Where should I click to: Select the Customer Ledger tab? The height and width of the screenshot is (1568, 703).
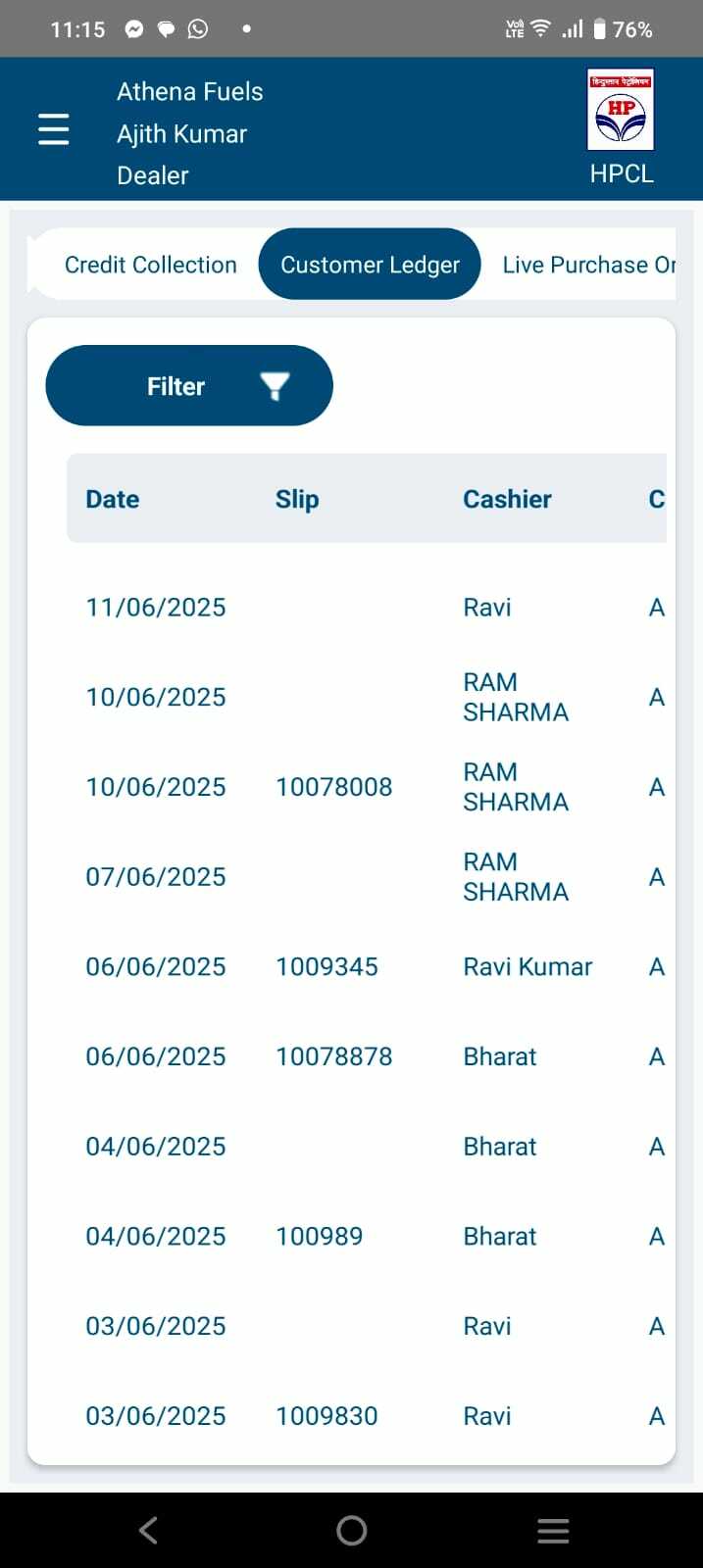(x=370, y=265)
